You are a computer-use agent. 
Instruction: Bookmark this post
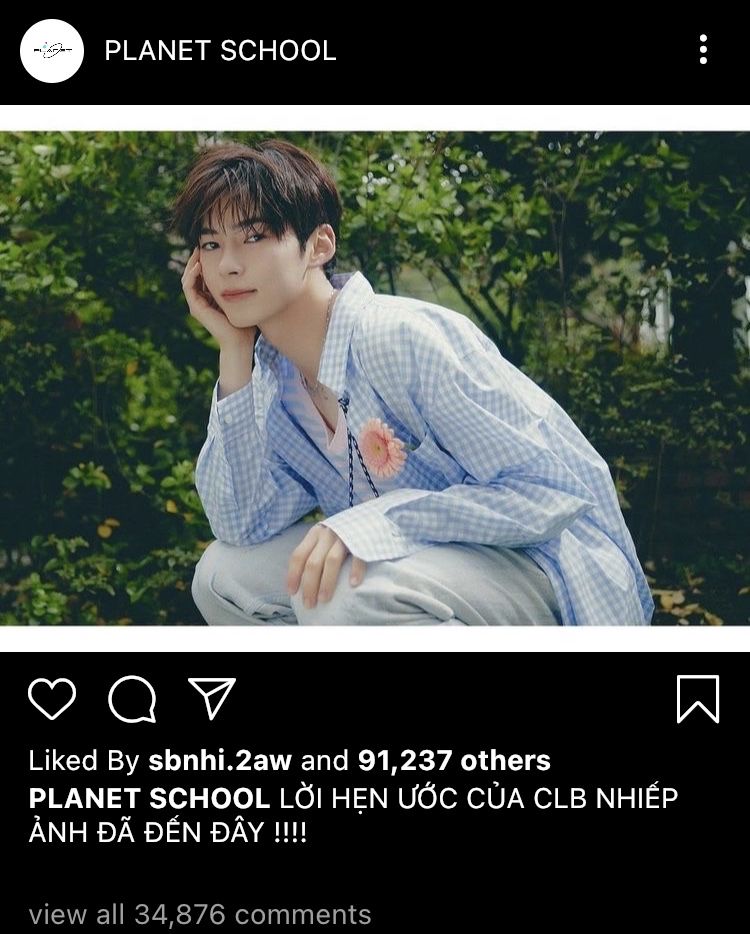(x=698, y=698)
